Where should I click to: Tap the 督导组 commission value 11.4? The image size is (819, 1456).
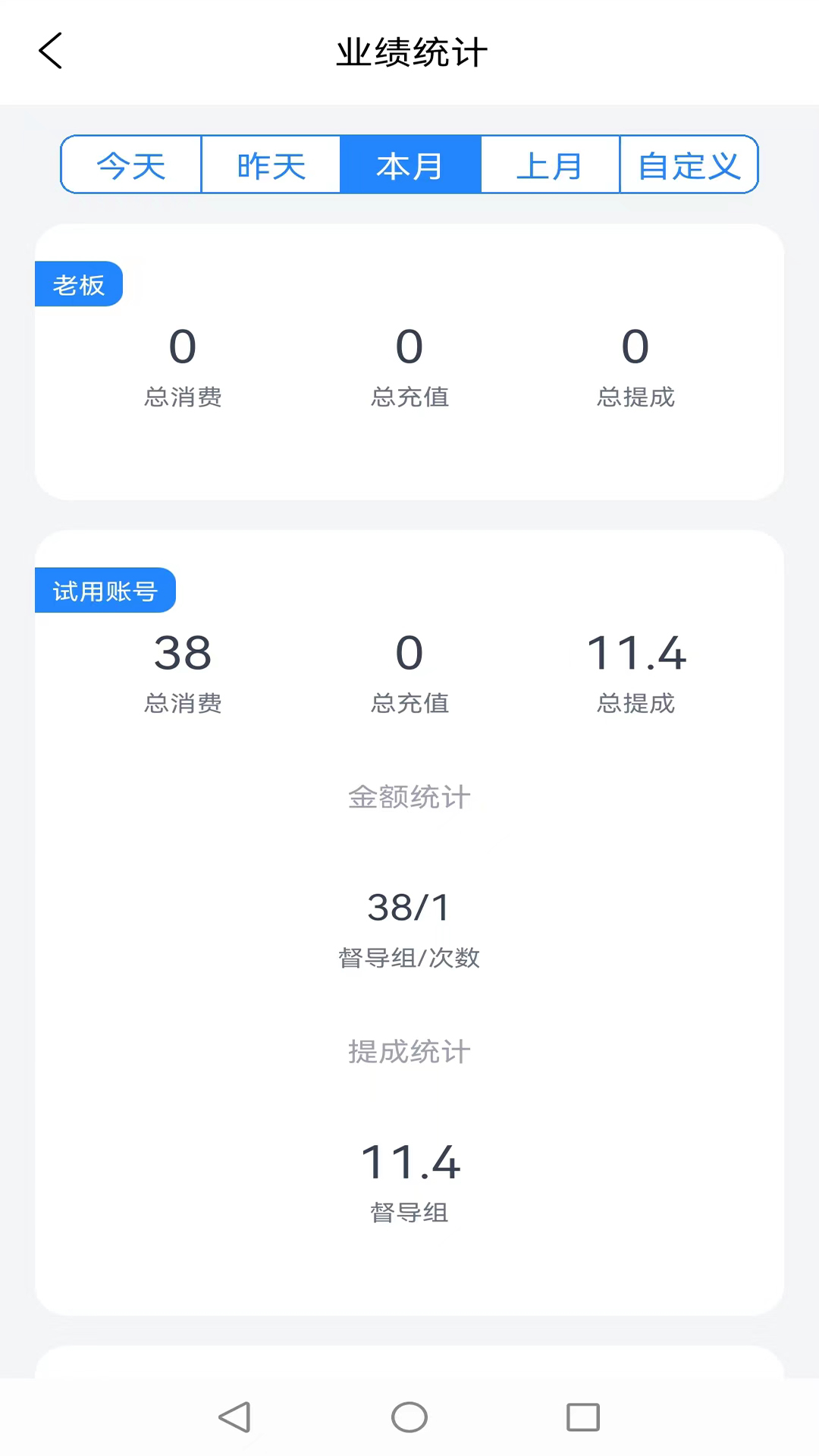click(x=410, y=1162)
